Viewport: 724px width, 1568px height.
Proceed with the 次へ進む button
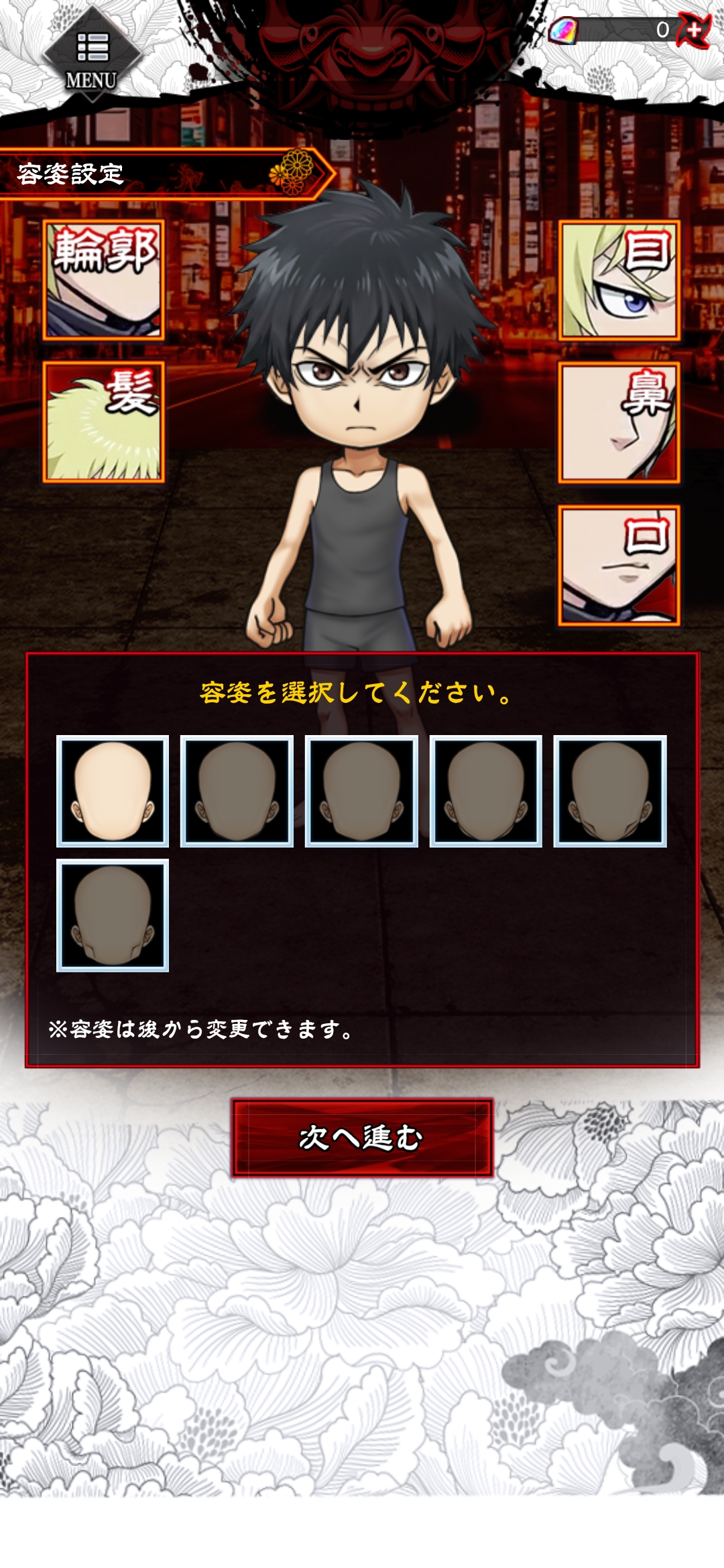(362, 1137)
